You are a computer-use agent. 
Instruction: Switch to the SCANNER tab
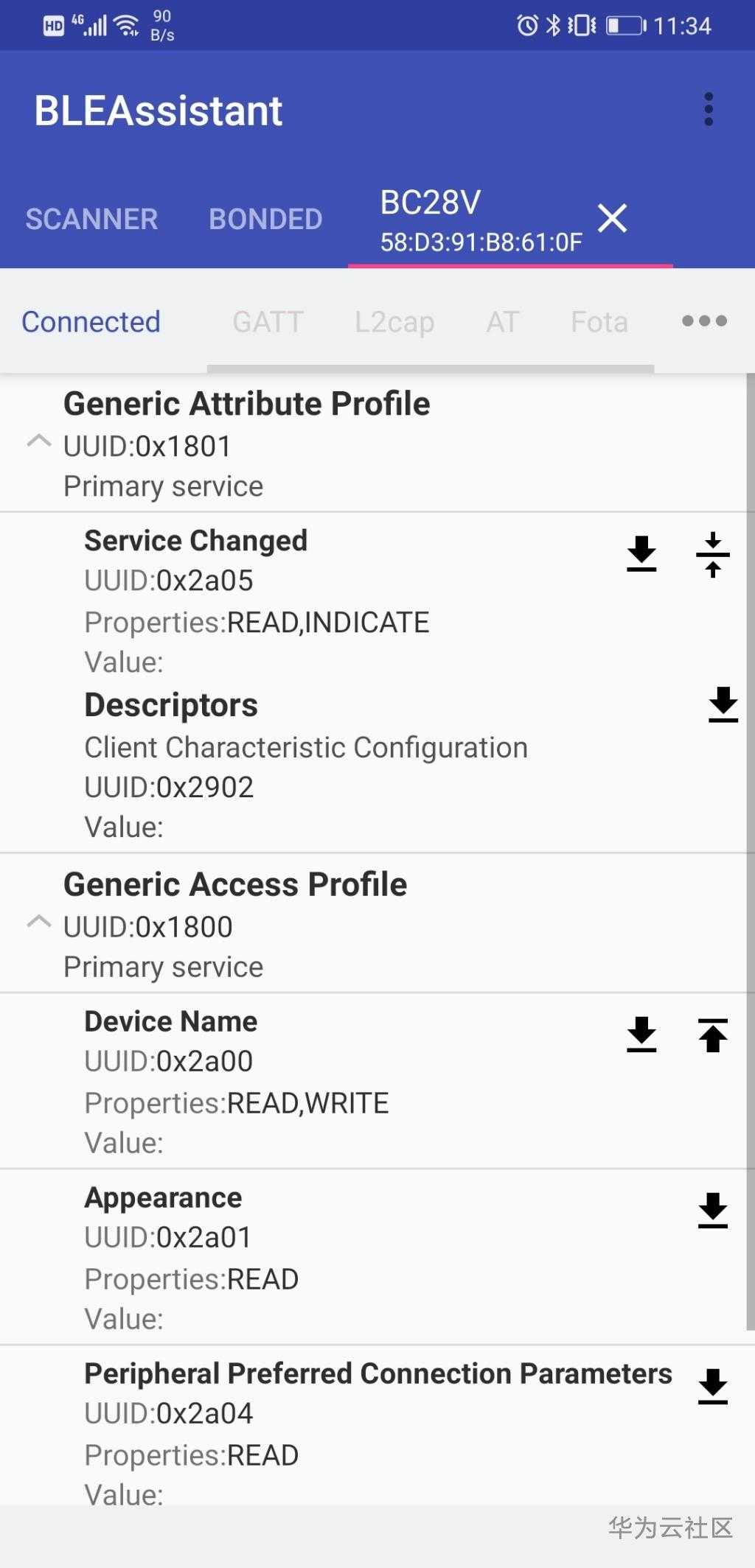click(91, 219)
